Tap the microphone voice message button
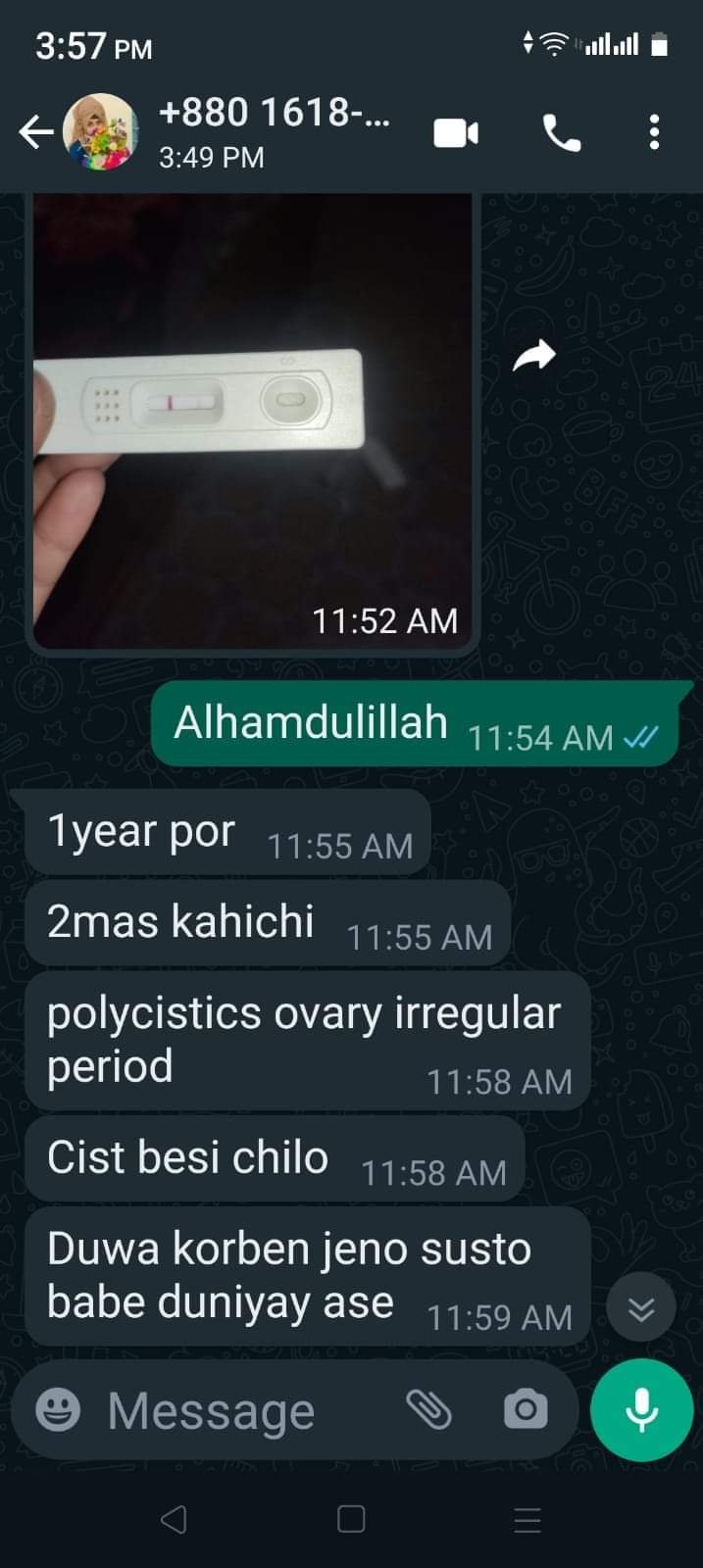Screen dimensions: 703x1568 pyautogui.click(x=642, y=1410)
